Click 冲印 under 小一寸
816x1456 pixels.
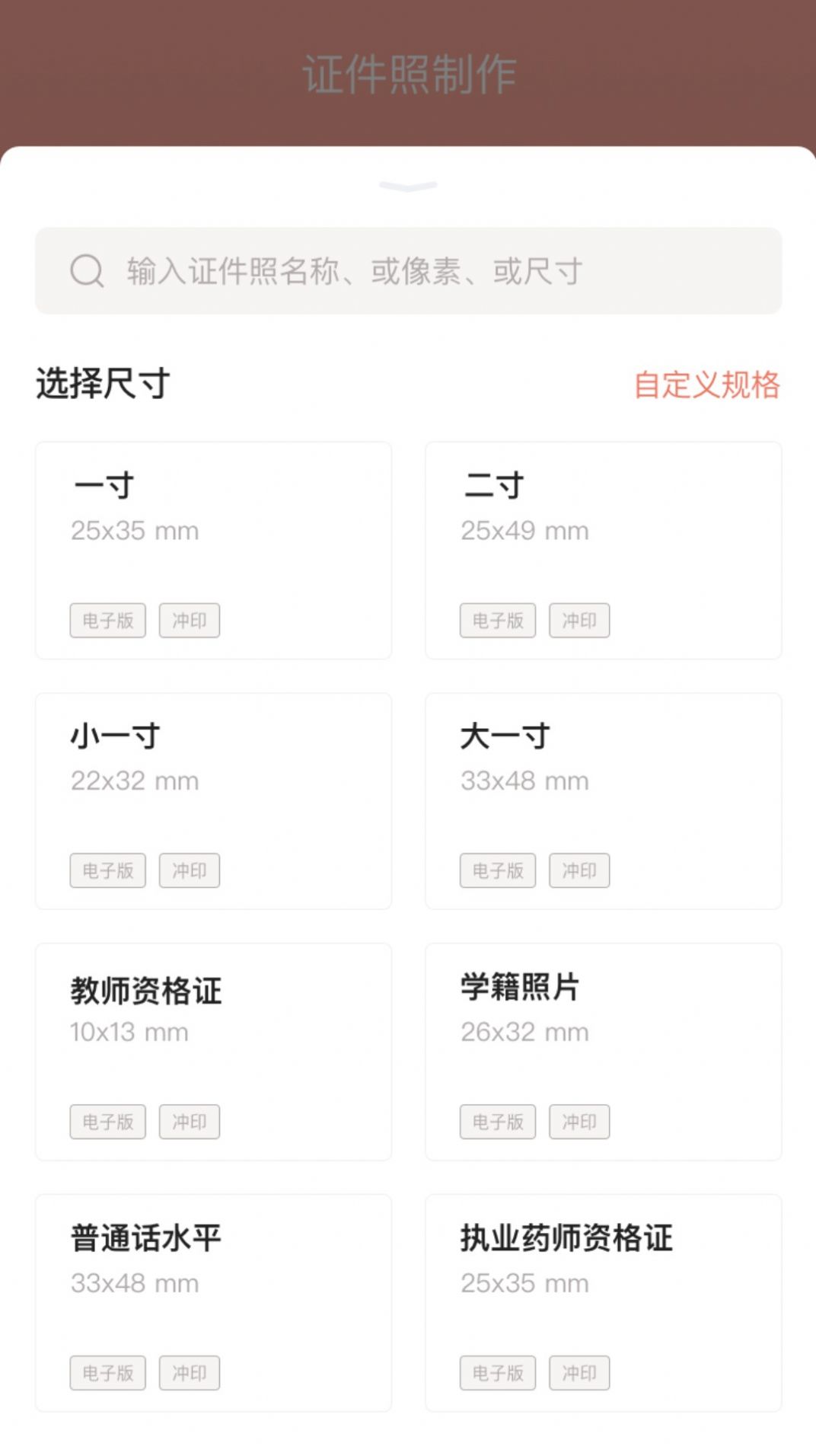coord(190,870)
